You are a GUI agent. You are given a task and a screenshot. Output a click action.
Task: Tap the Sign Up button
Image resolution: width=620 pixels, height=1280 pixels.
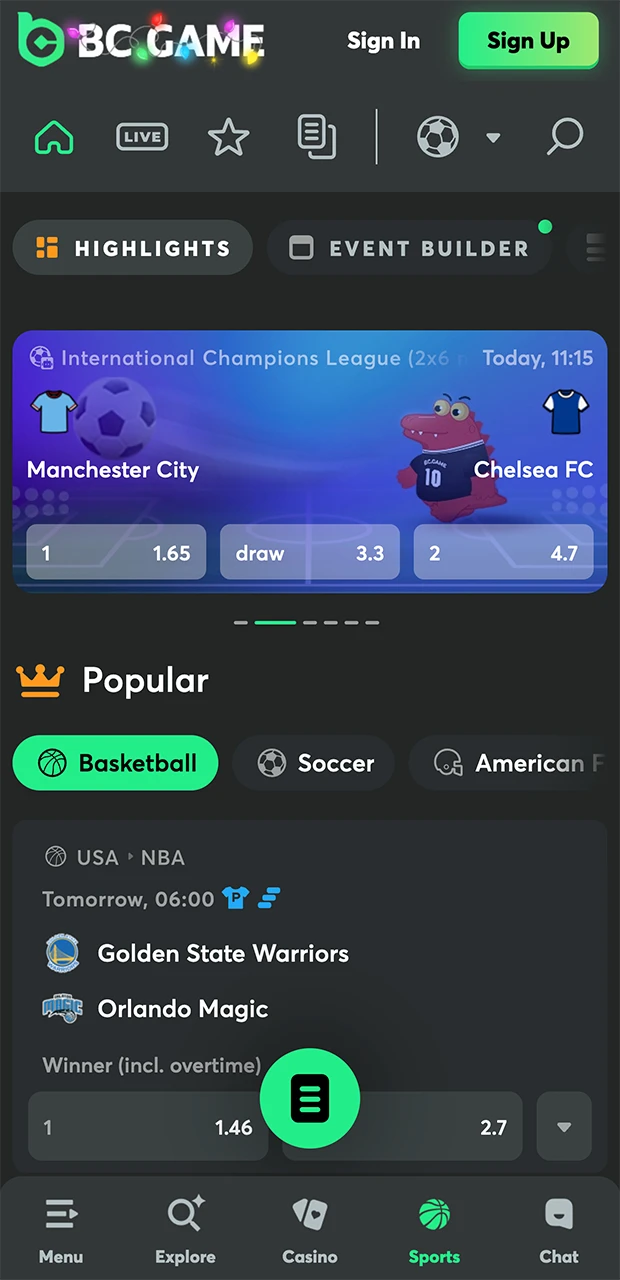pyautogui.click(x=528, y=41)
